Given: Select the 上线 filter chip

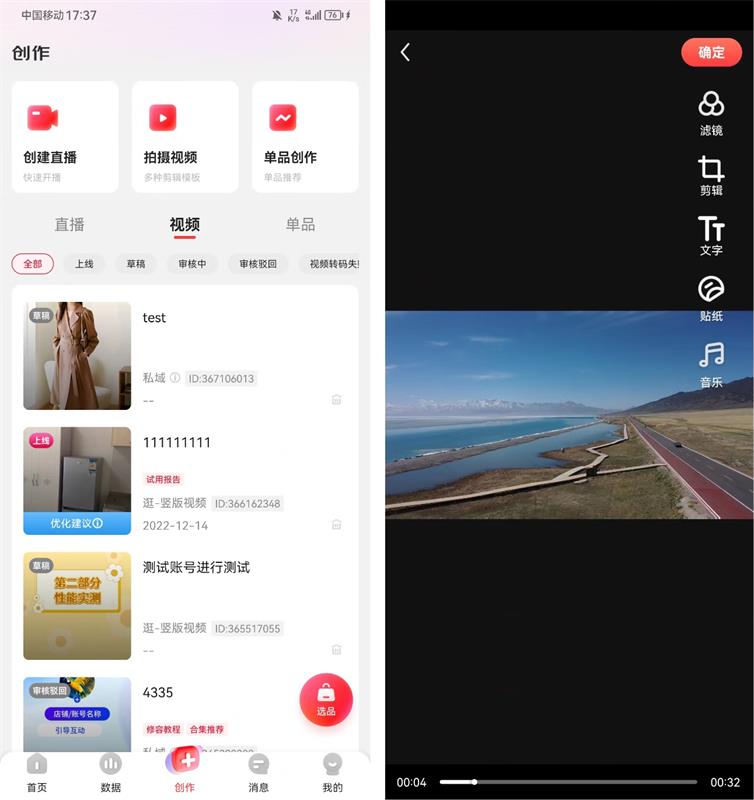Looking at the screenshot, I should point(84,264).
